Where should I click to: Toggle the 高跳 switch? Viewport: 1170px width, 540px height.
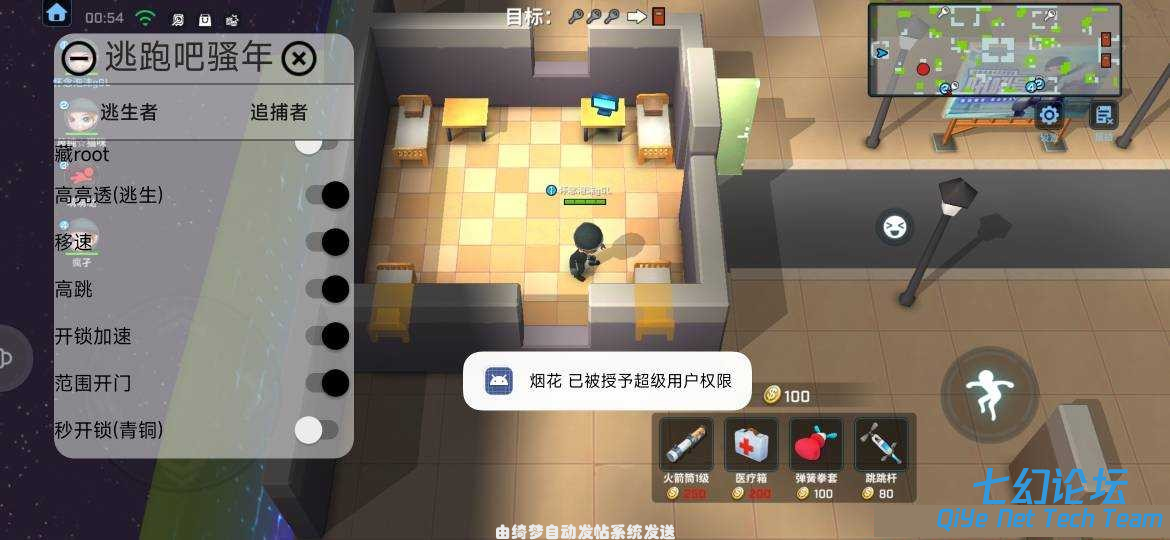coord(327,289)
